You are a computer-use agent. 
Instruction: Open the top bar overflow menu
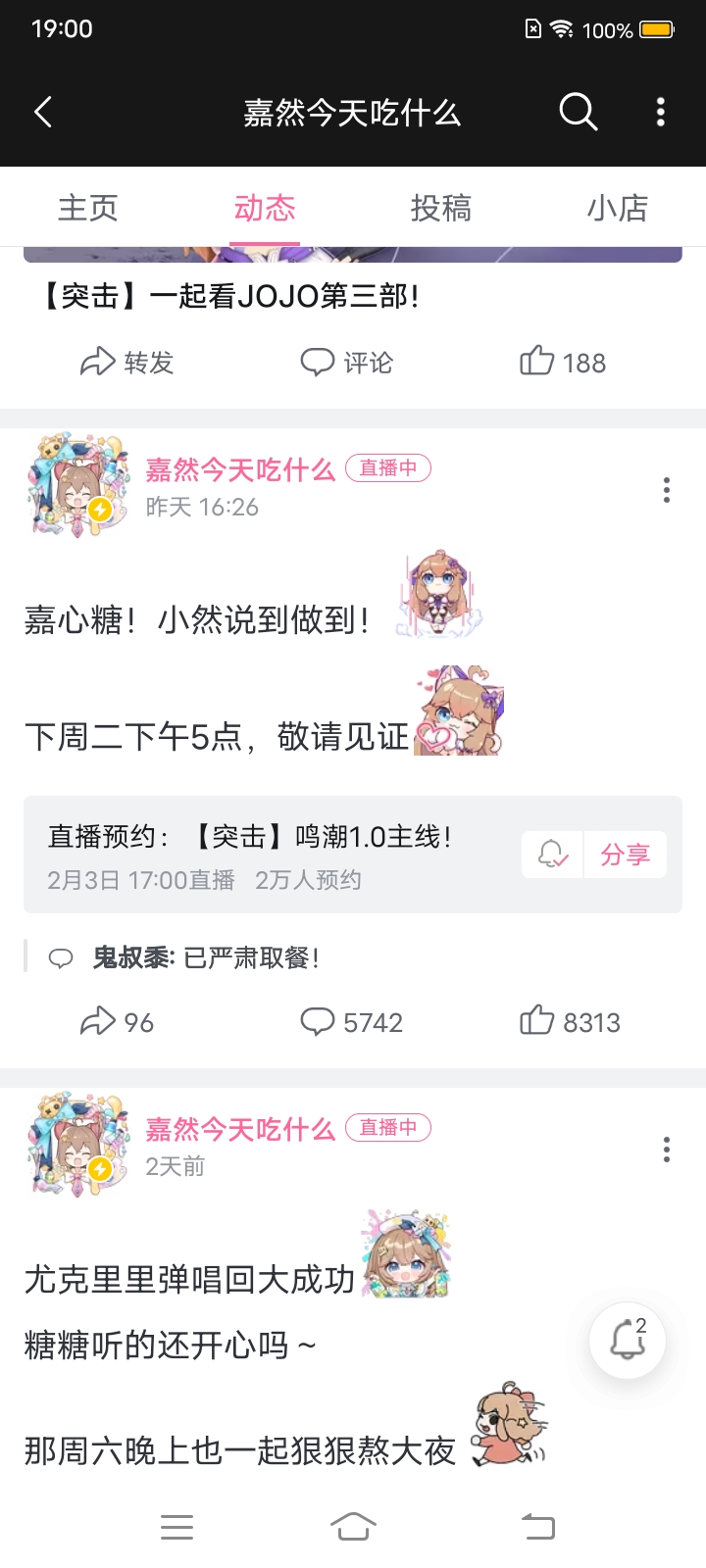coord(661,113)
